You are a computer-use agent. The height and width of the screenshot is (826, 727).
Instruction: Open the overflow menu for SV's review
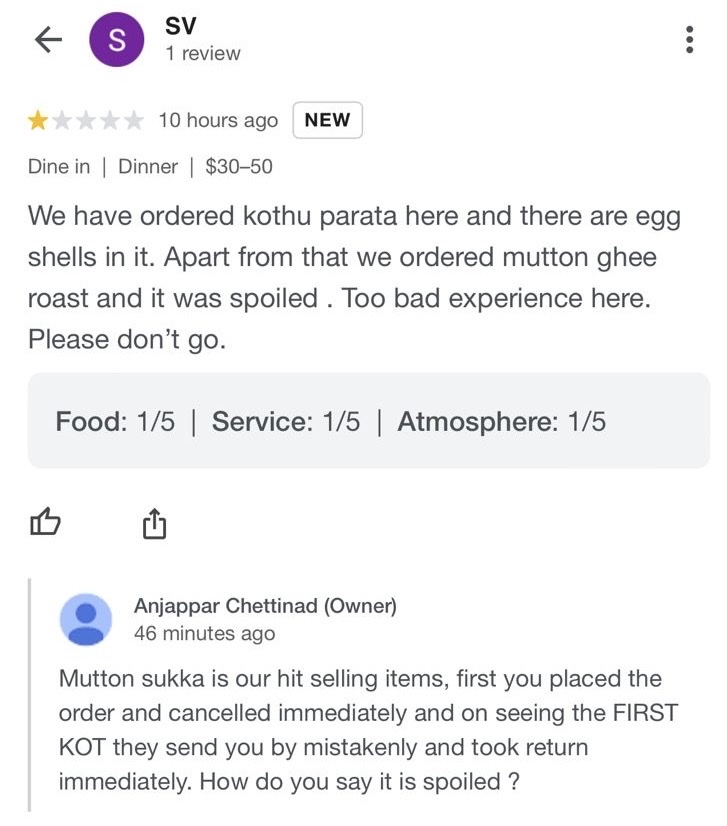(x=689, y=40)
